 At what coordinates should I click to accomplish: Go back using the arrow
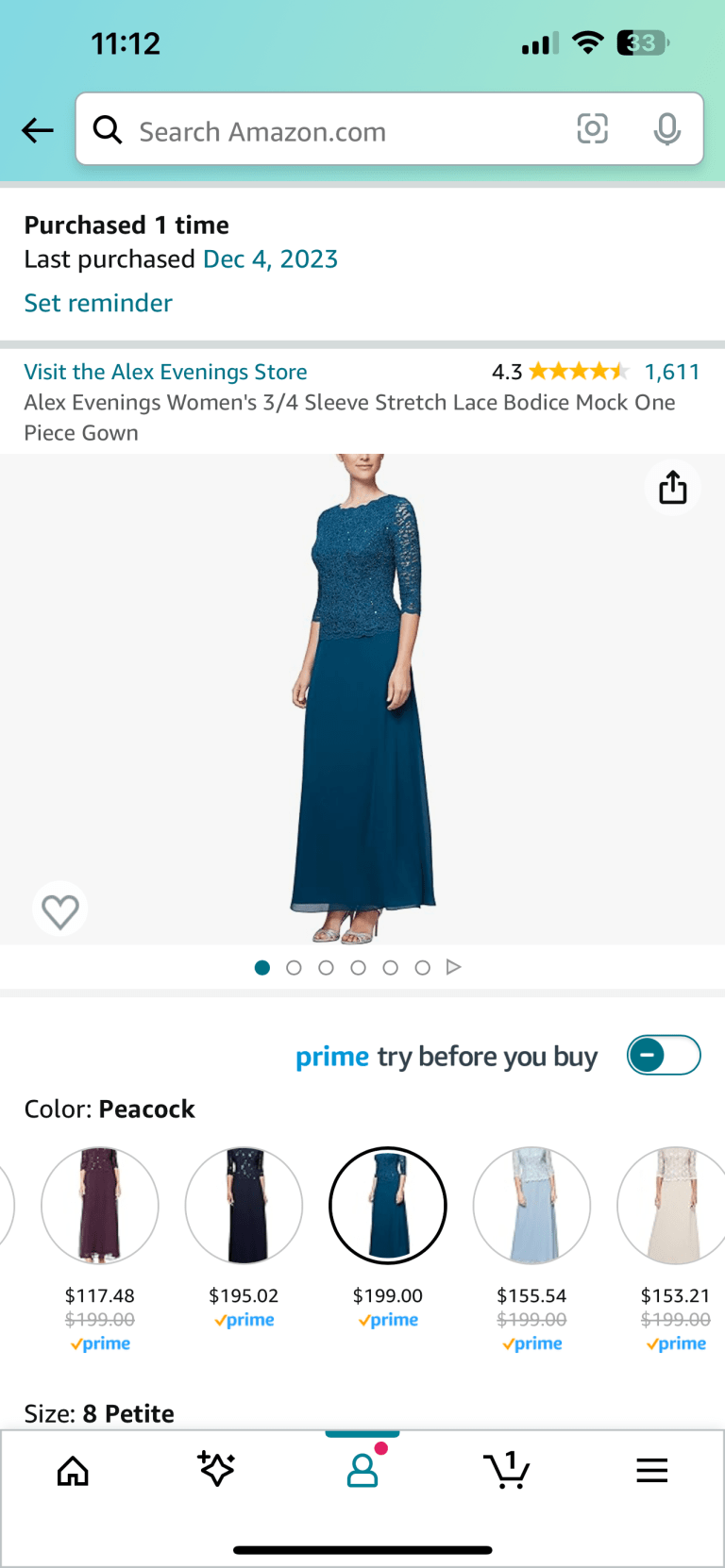coord(38,130)
